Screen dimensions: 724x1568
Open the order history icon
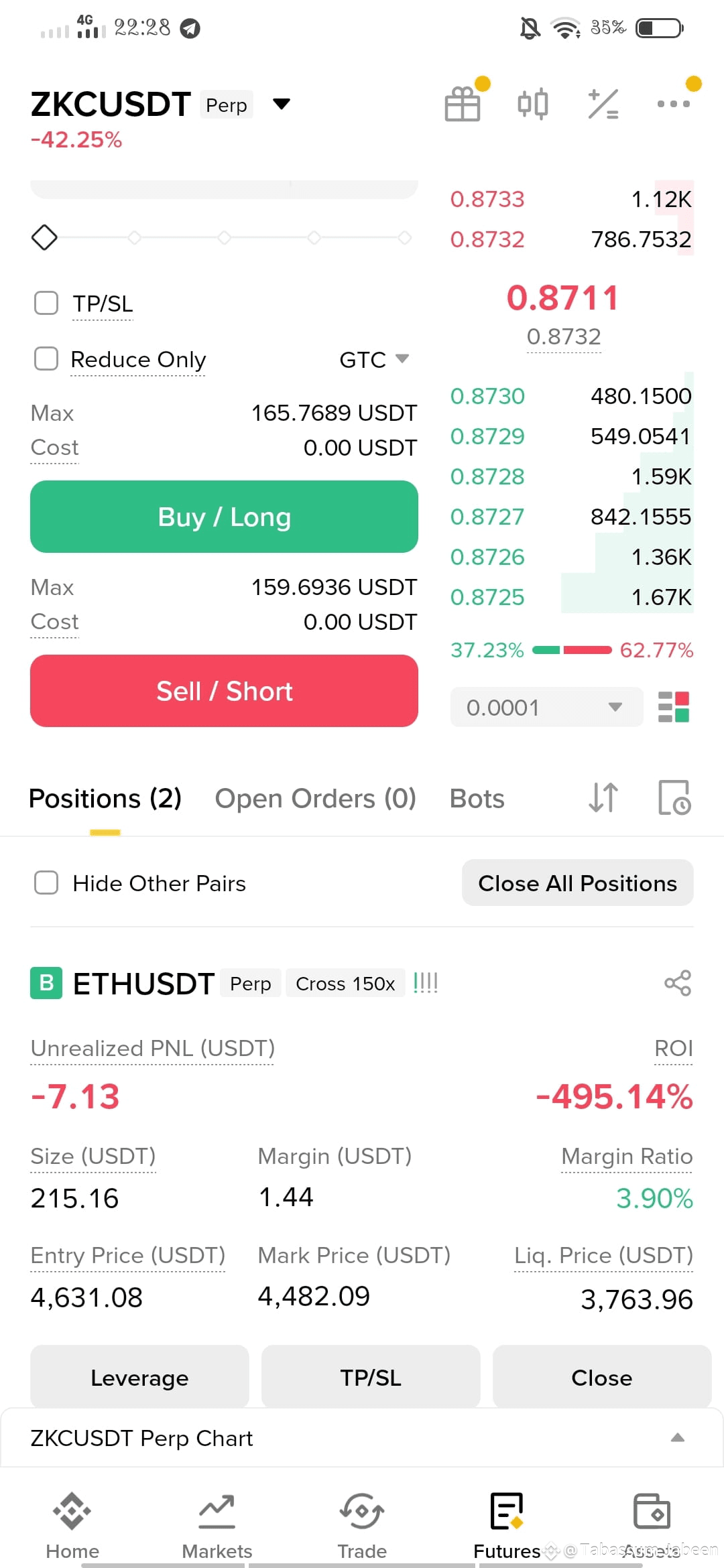click(674, 797)
